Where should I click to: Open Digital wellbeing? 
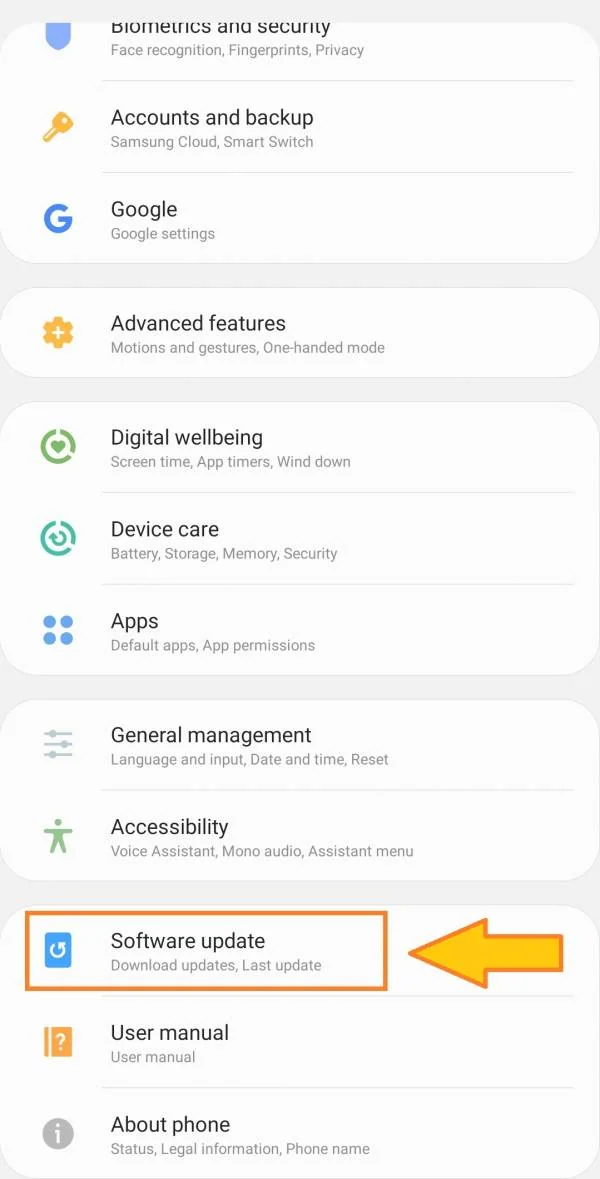tap(230, 448)
